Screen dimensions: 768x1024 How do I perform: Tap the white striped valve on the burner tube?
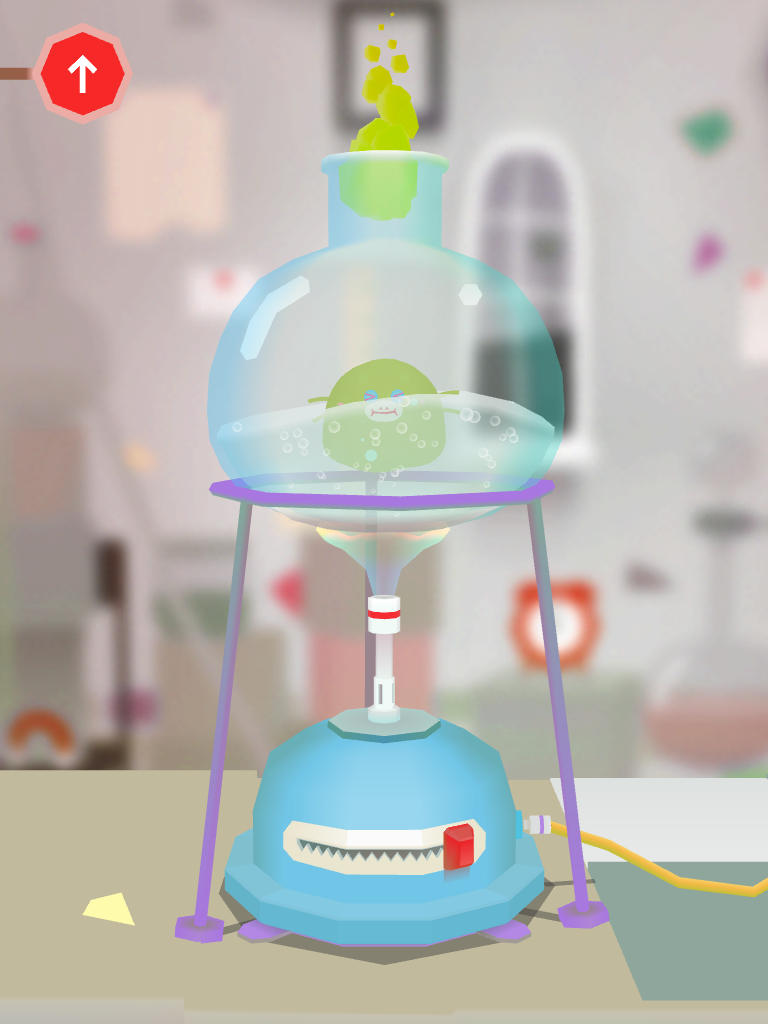(x=385, y=612)
